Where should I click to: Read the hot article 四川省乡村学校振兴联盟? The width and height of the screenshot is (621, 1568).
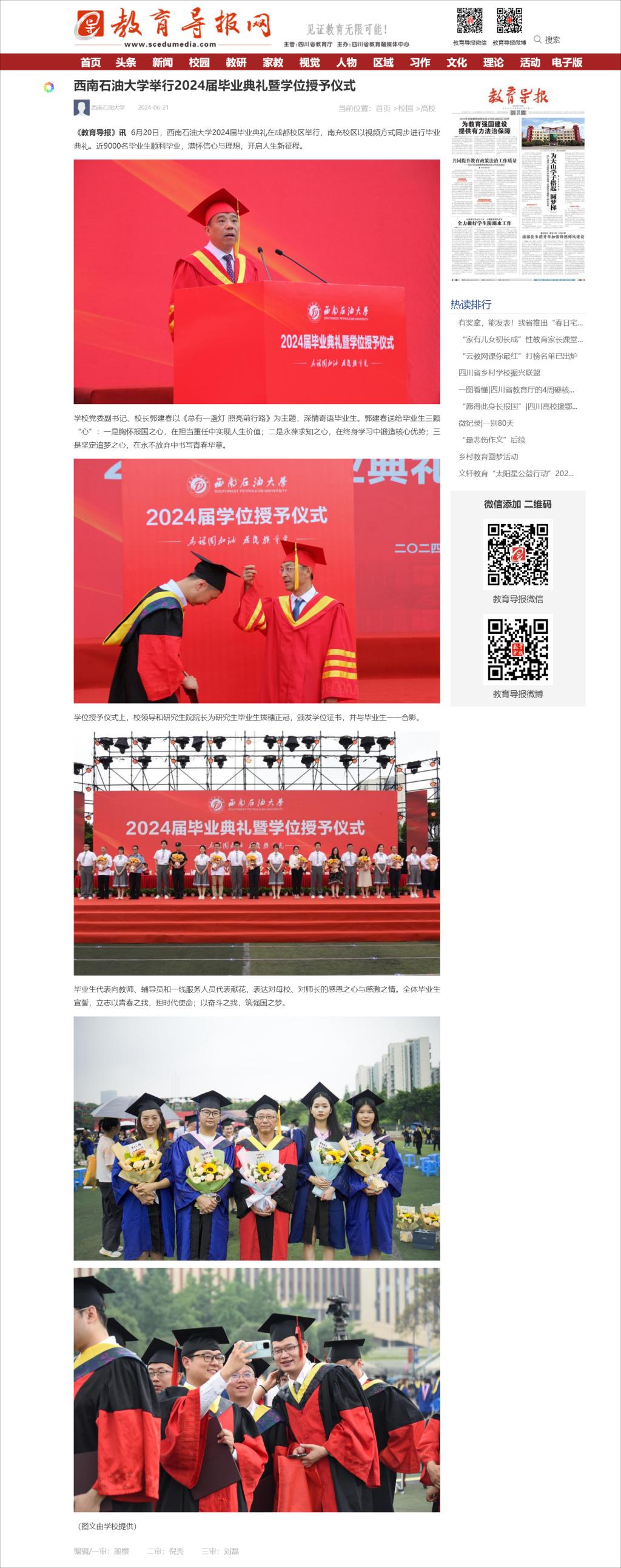[x=499, y=373]
